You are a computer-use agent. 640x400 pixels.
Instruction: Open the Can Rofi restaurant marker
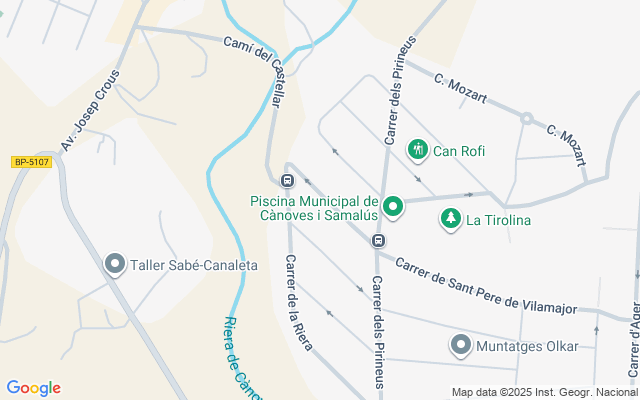click(418, 150)
